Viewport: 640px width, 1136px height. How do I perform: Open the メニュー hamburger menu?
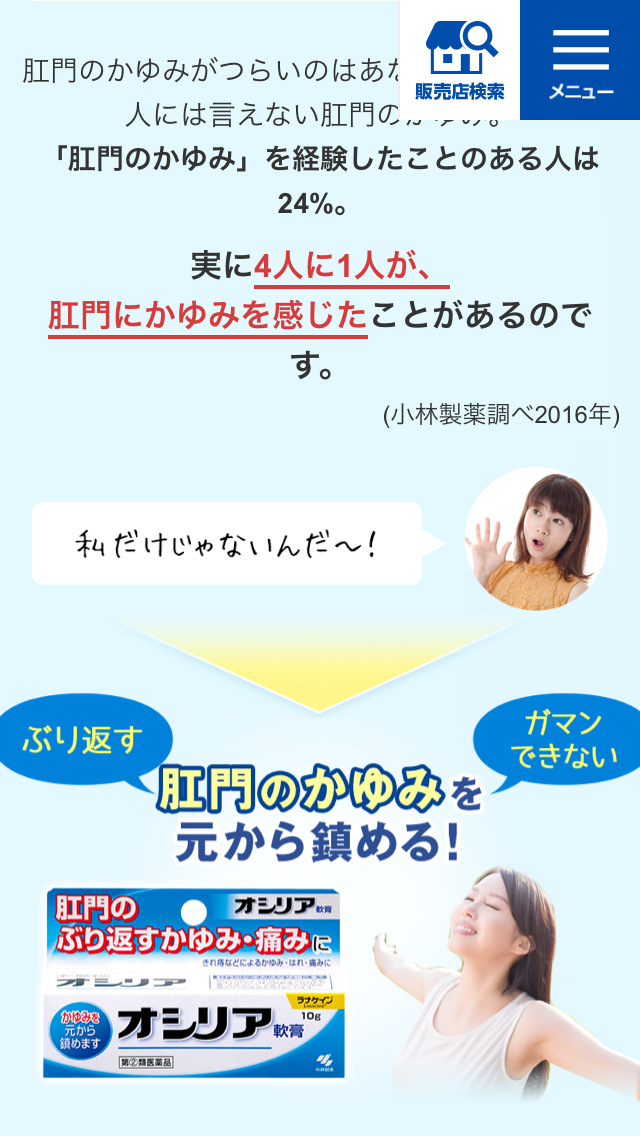[x=580, y=59]
